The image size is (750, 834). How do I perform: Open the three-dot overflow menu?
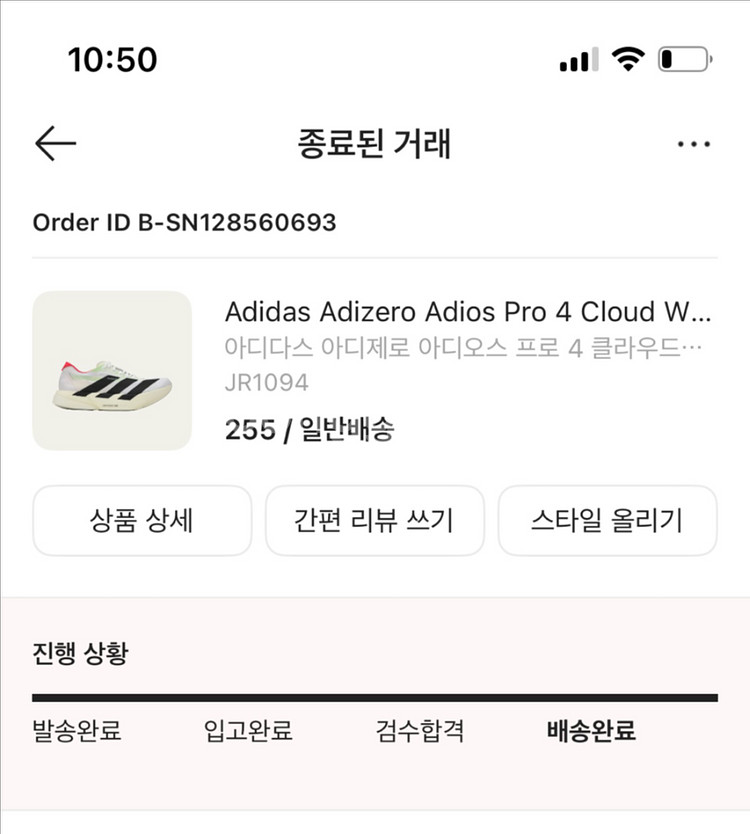point(693,144)
